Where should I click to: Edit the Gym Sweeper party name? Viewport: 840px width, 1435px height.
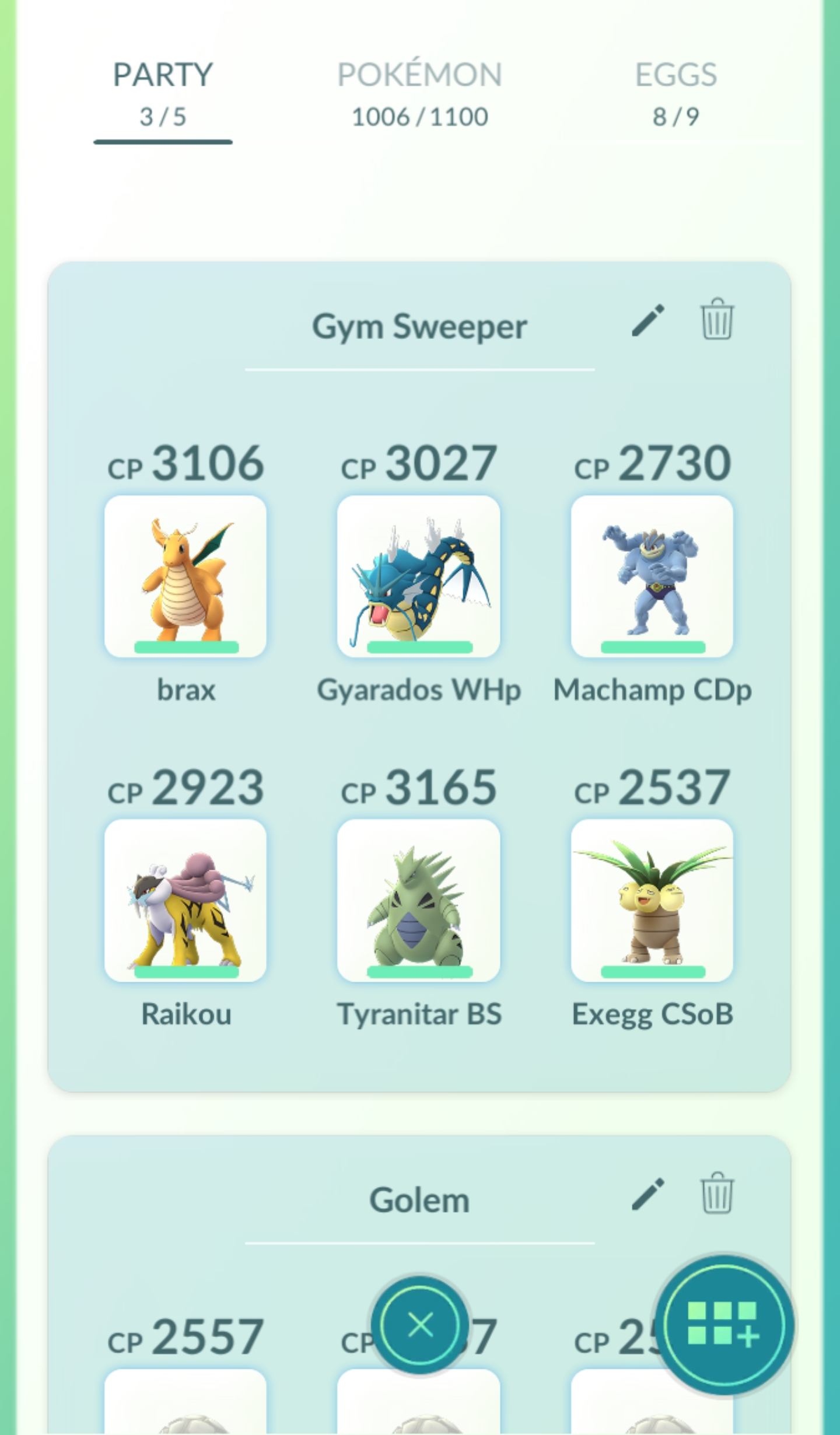[x=648, y=320]
